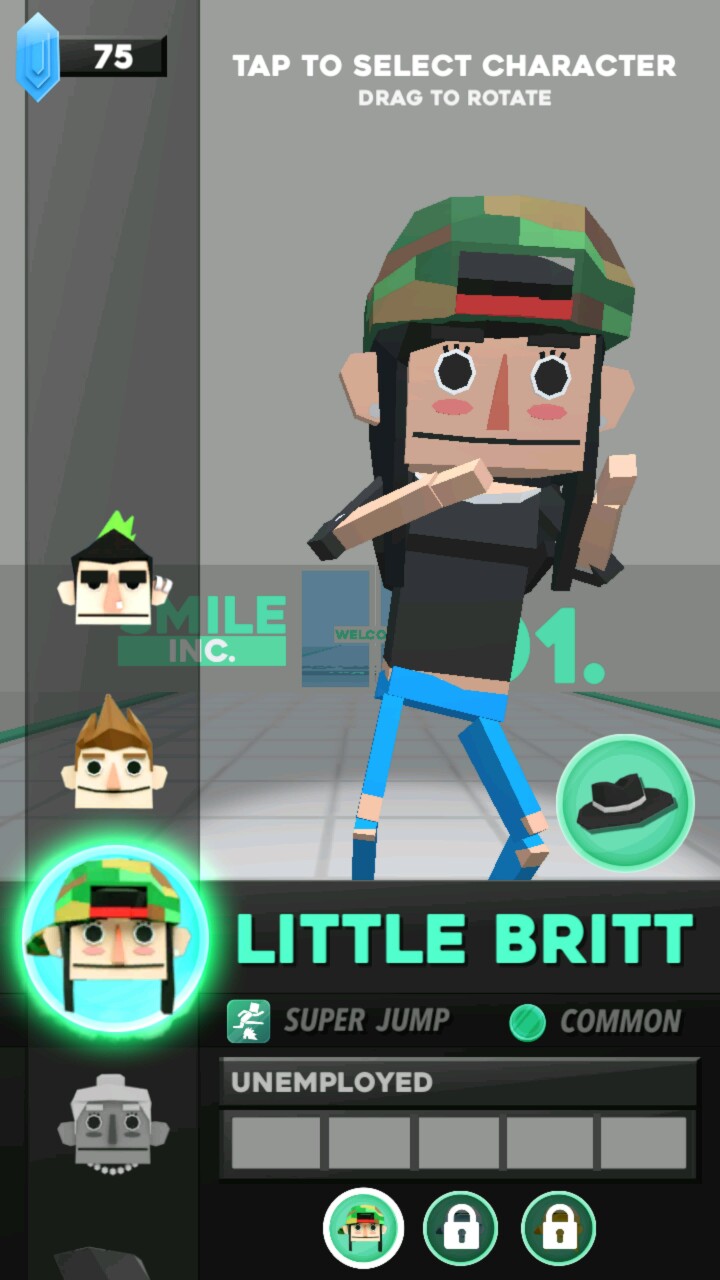
Task: Tap the silver-padlock locked outfit slot
Action: (x=461, y=1228)
